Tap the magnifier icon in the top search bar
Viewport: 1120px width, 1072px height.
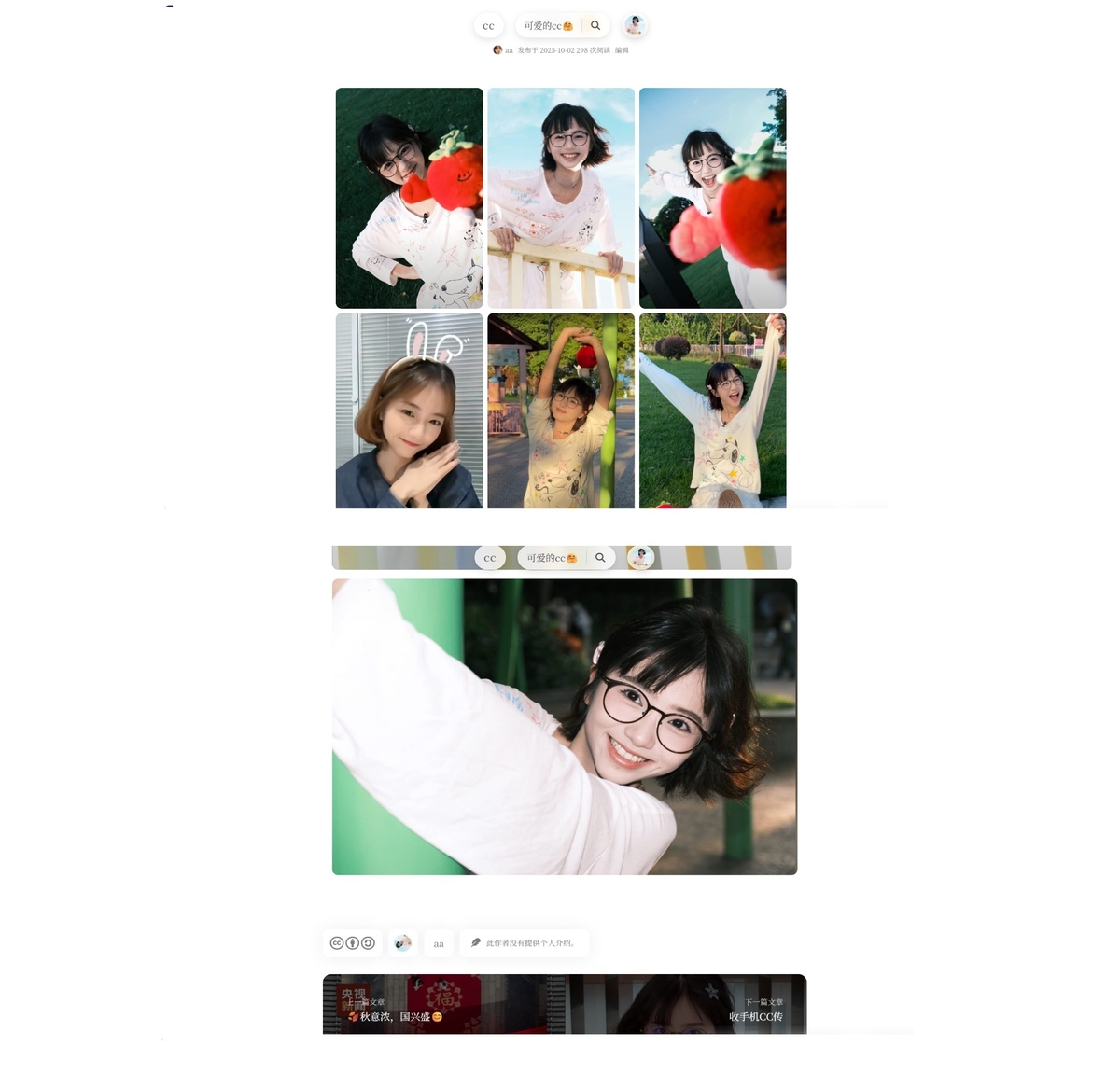595,26
